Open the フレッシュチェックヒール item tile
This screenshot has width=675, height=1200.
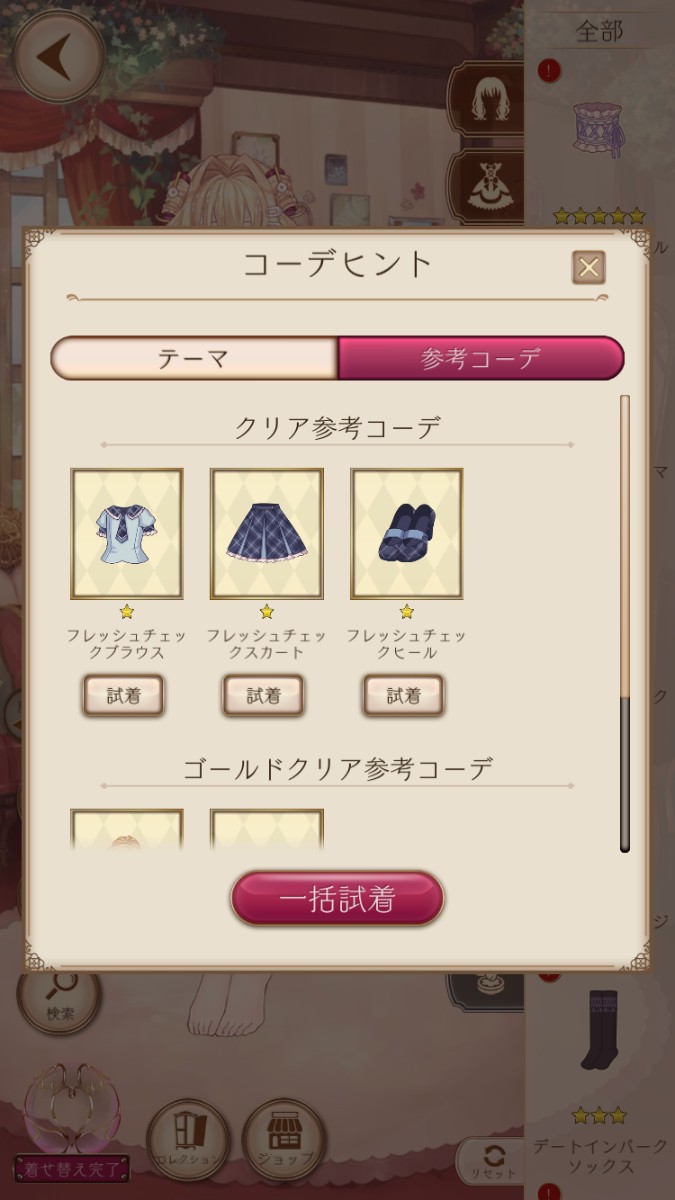(x=407, y=534)
